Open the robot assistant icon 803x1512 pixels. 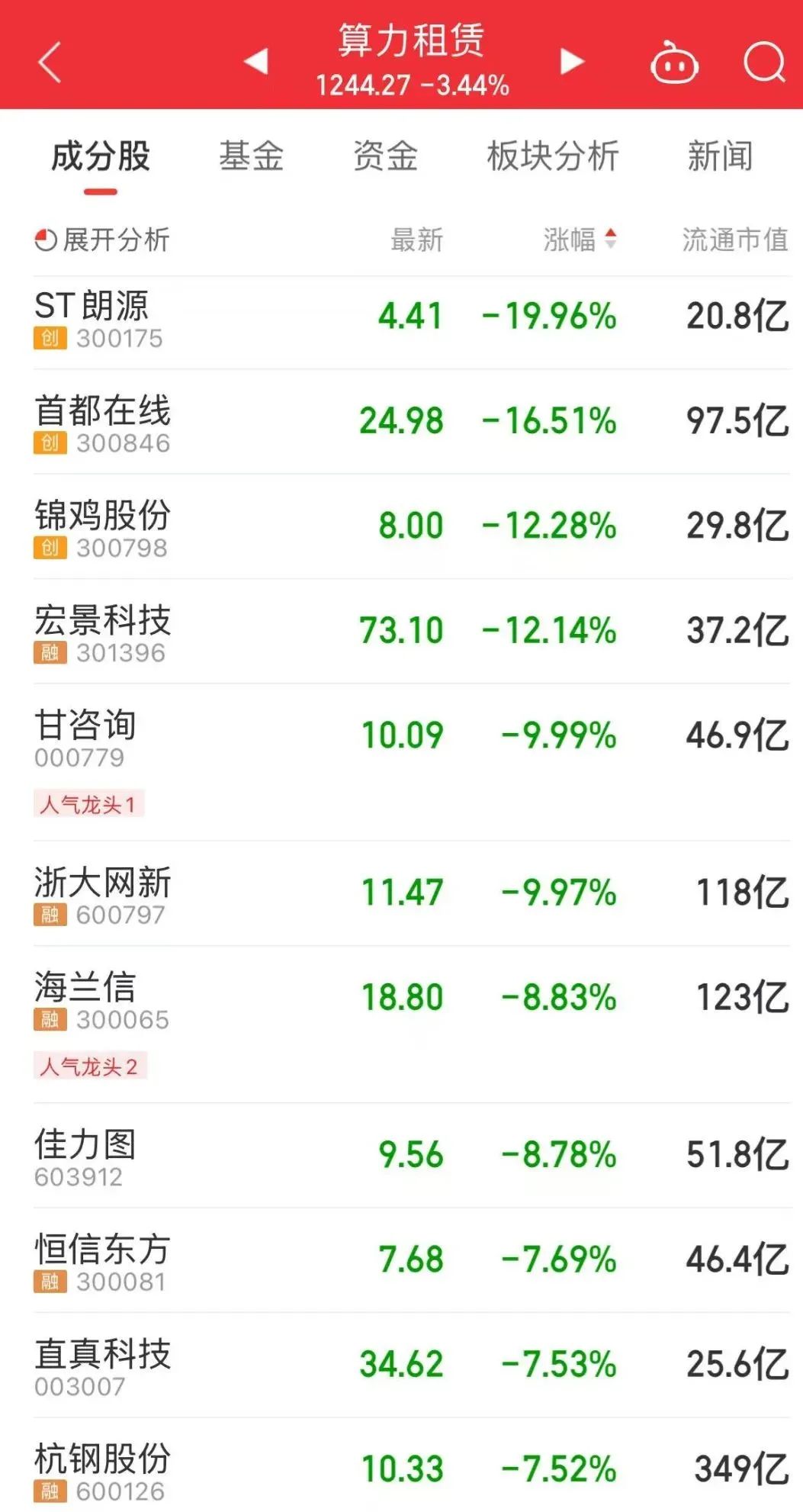673,63
